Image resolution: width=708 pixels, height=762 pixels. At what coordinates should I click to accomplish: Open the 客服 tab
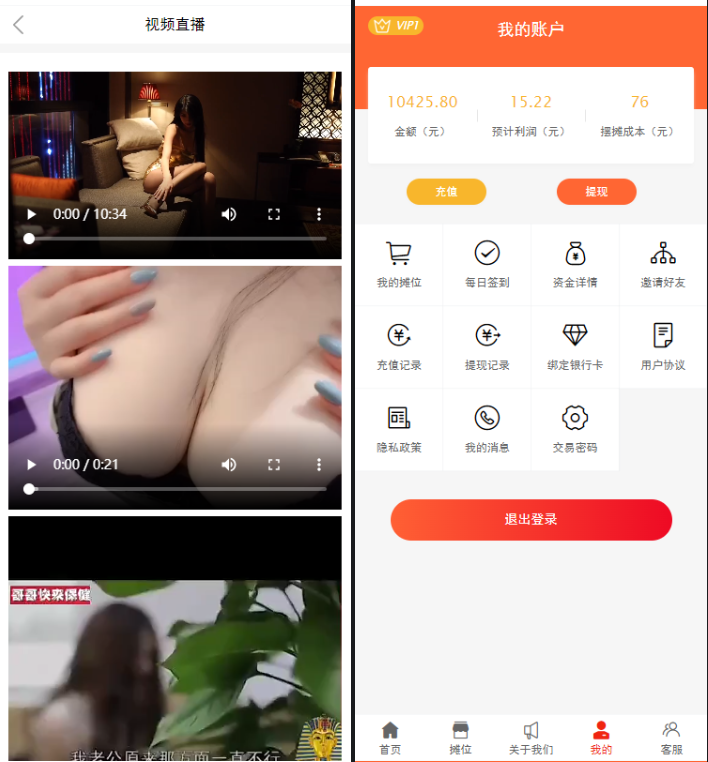click(x=671, y=738)
